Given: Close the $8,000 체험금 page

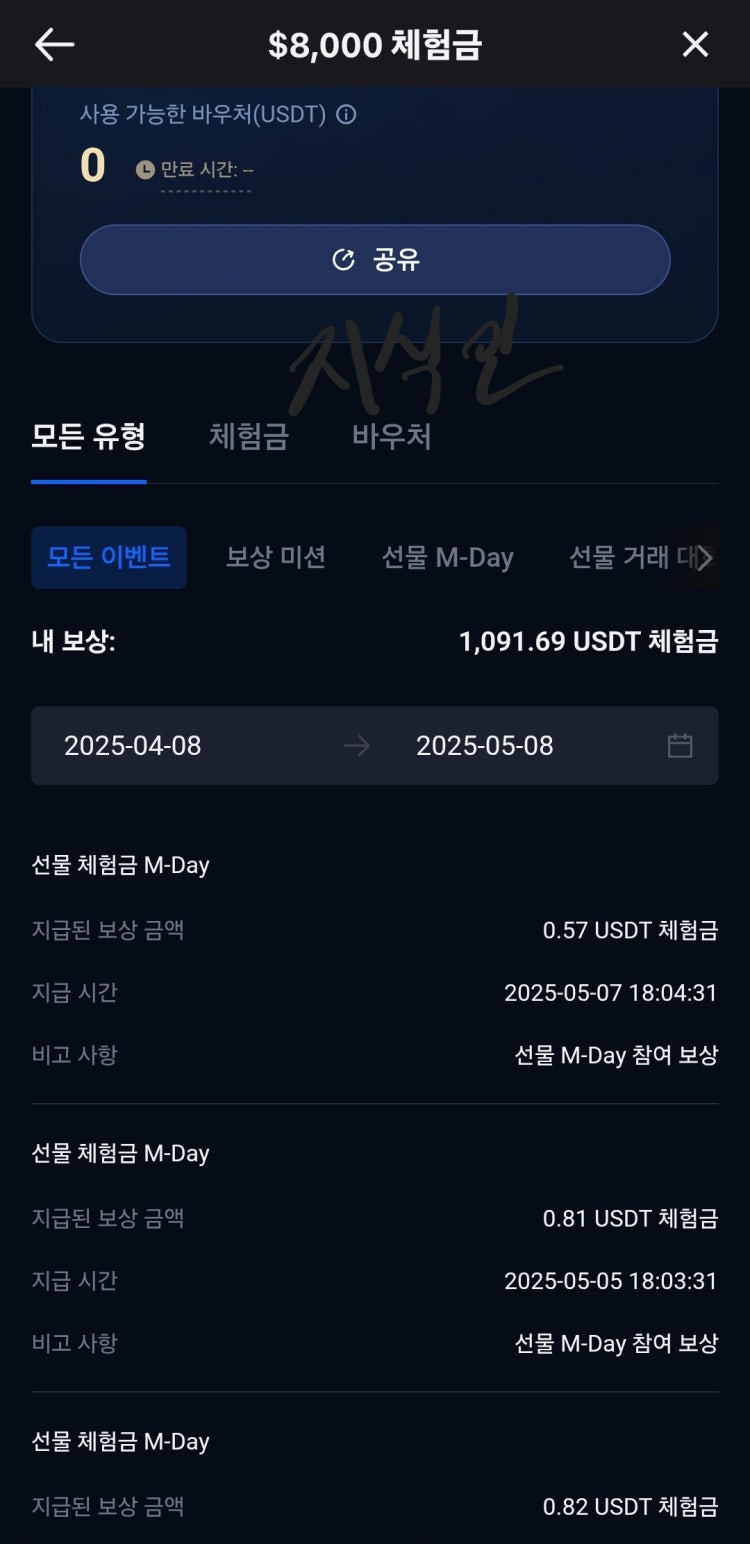Looking at the screenshot, I should tap(695, 44).
